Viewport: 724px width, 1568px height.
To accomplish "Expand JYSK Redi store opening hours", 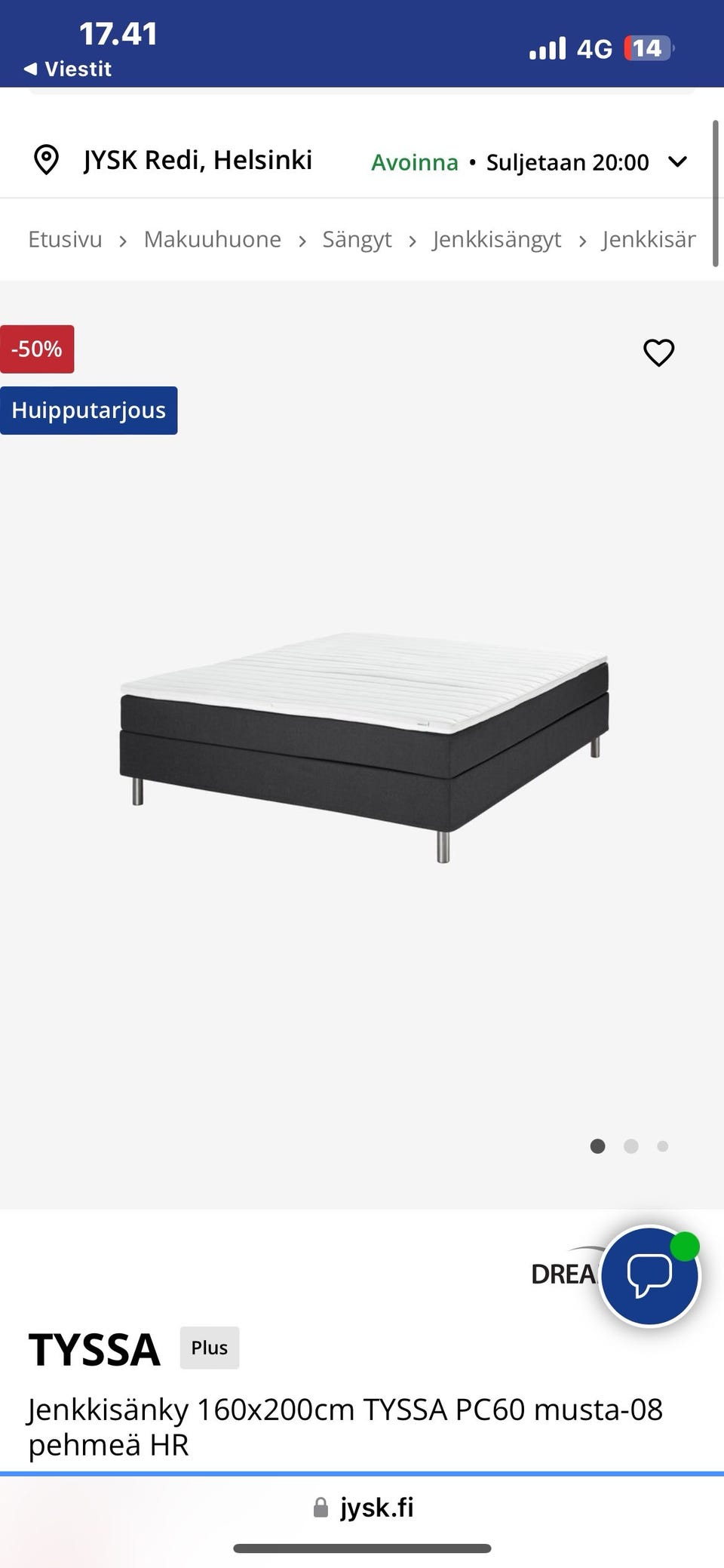I will pos(678,161).
